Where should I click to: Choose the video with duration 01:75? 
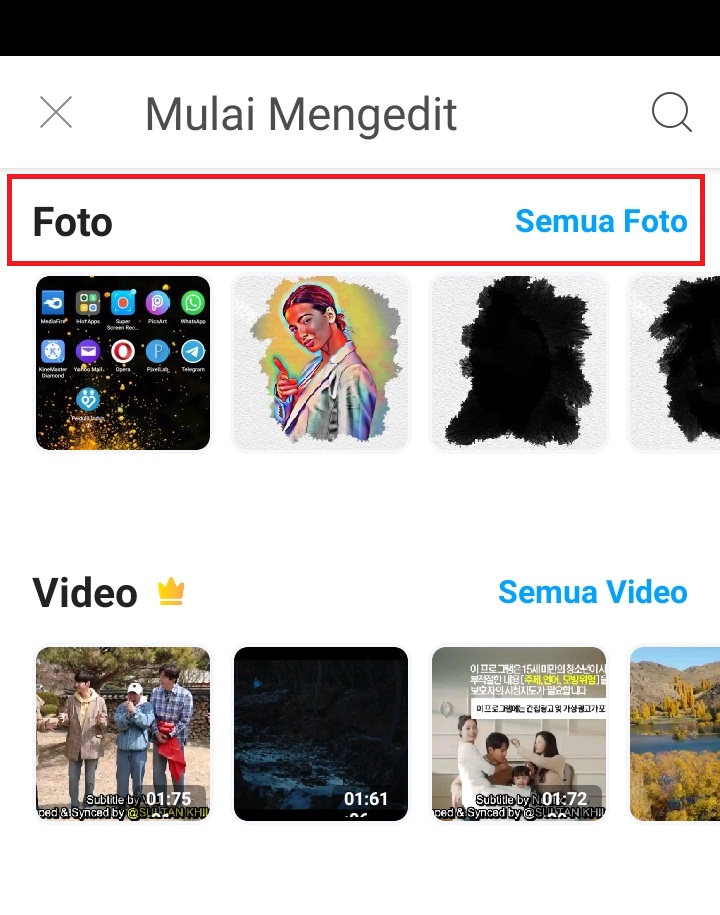point(123,733)
